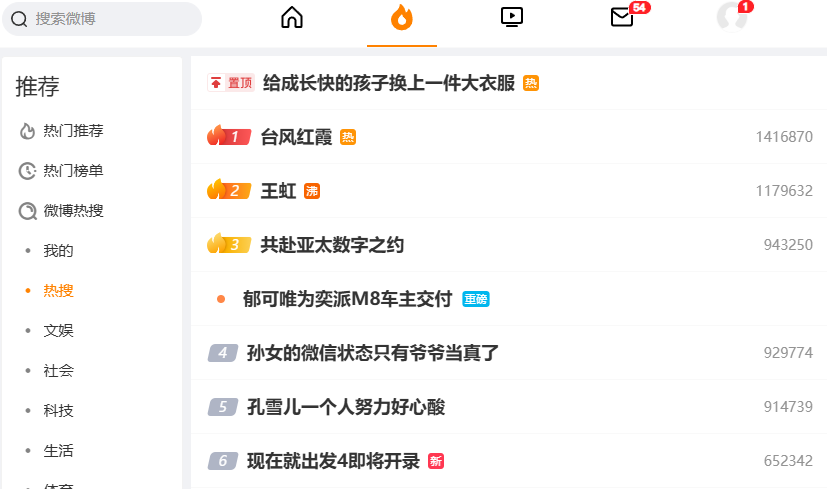
Task: Open the hot flame tab
Action: click(x=402, y=17)
